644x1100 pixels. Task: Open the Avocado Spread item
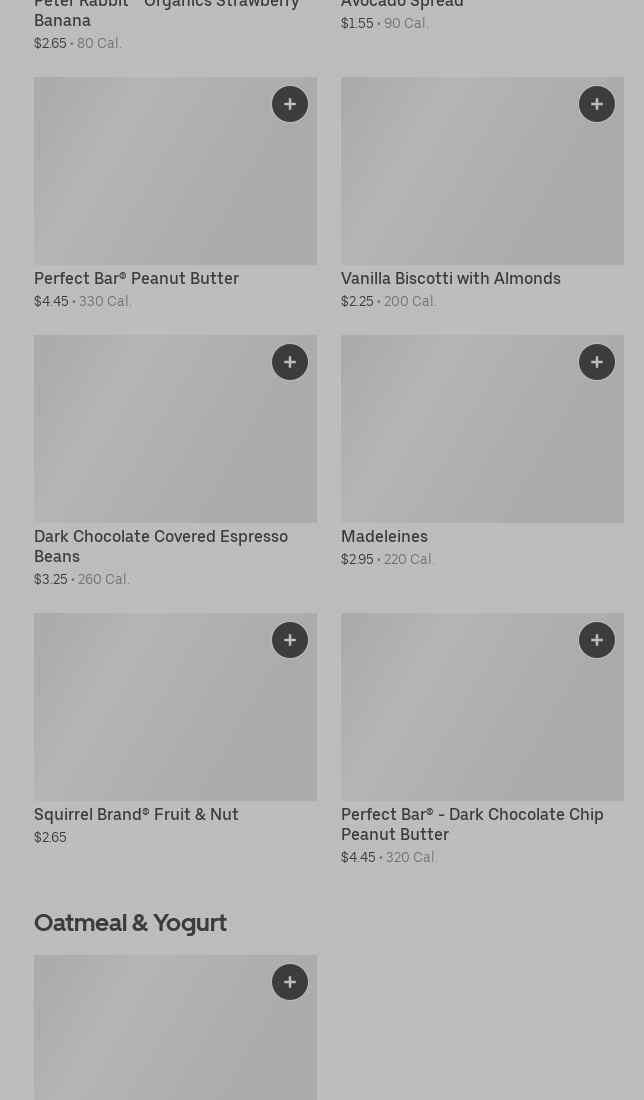(402, 5)
